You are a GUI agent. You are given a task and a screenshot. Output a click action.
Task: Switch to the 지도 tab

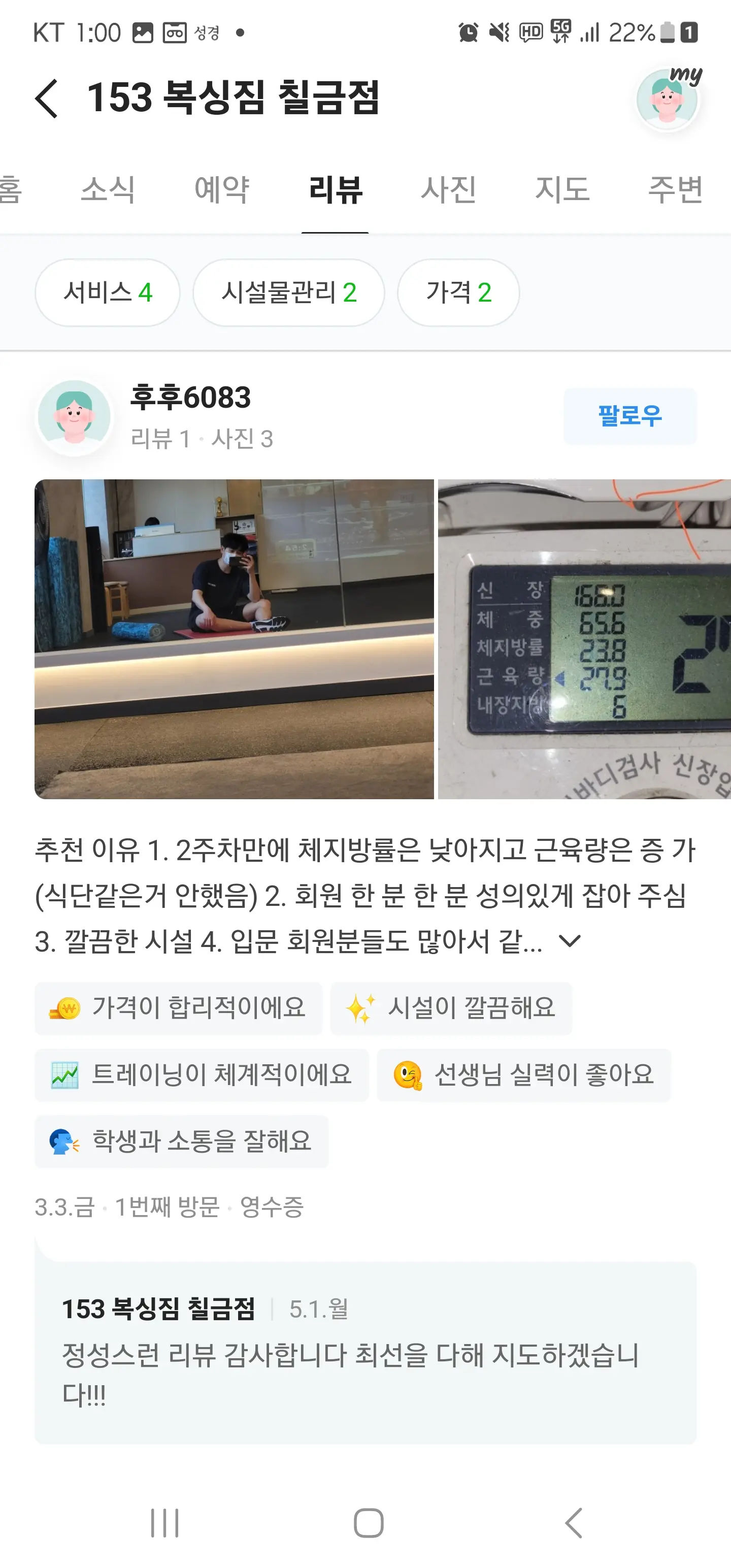(562, 189)
